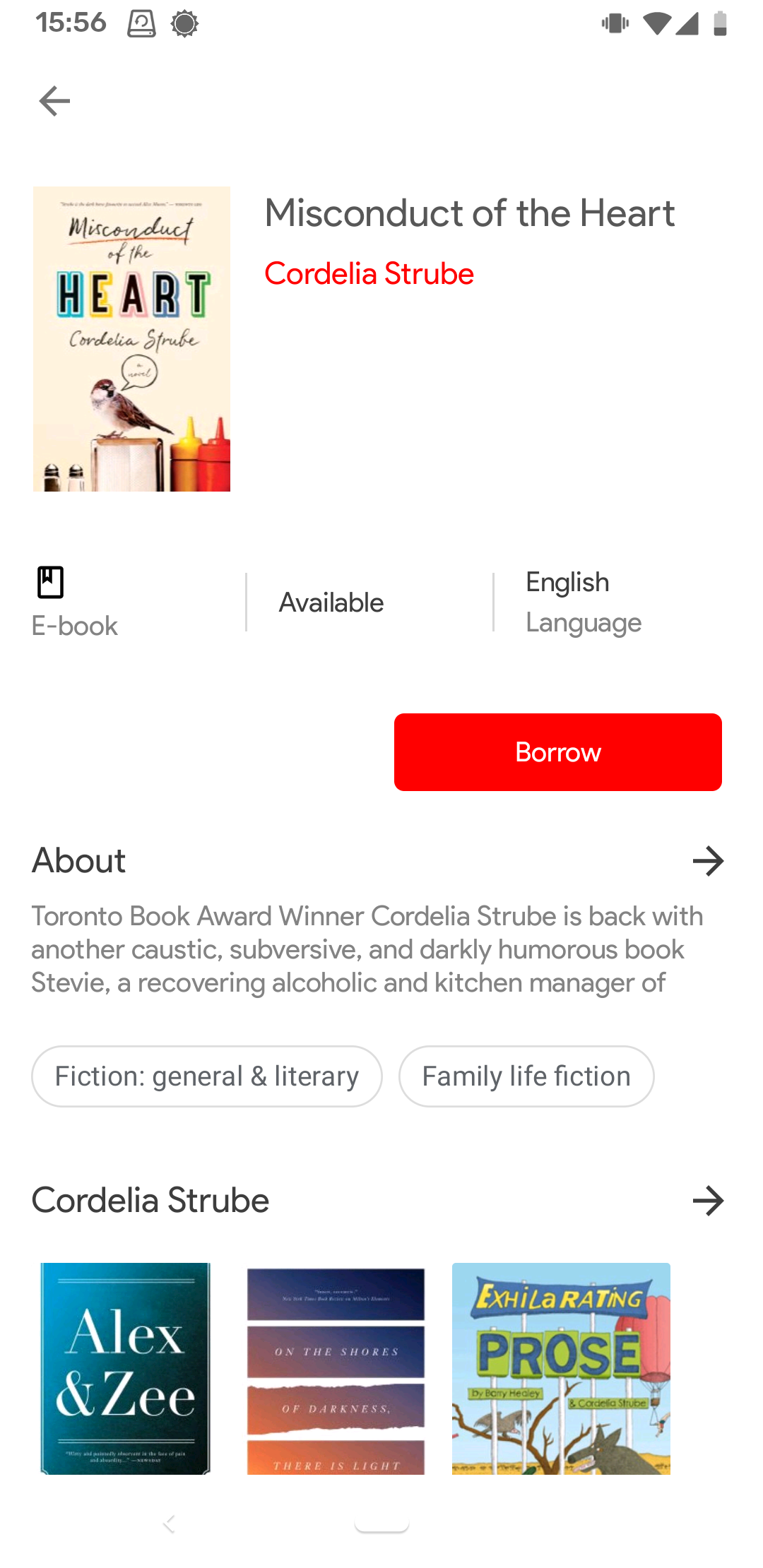Expand the About section arrow

(708, 861)
